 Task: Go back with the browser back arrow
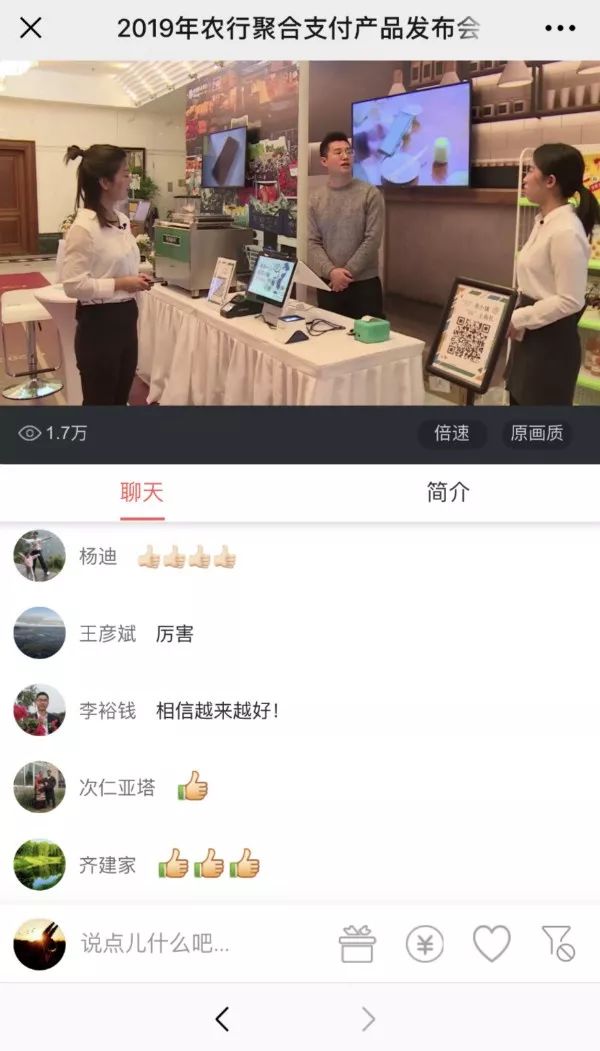(x=222, y=1019)
